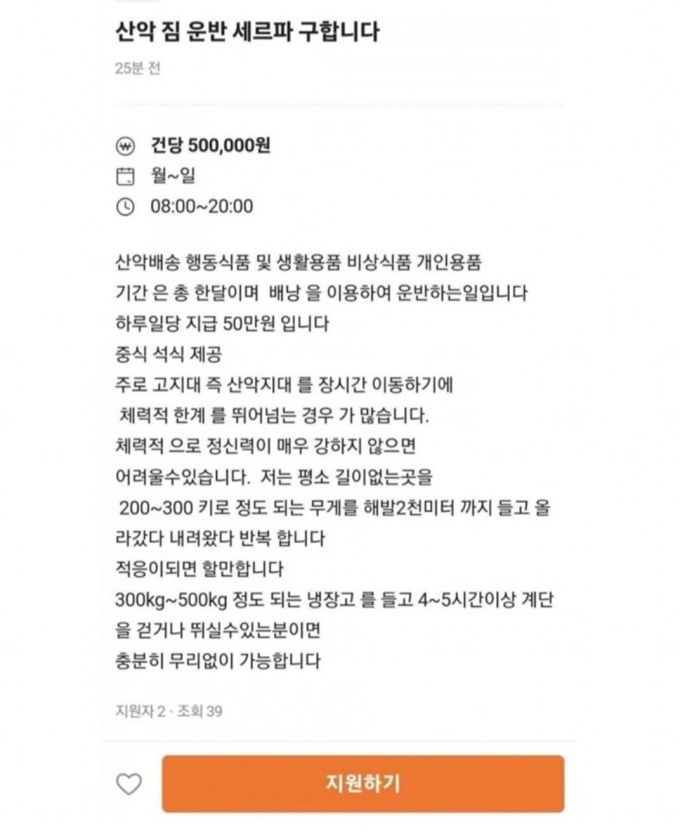The height and width of the screenshot is (831, 680).
Task: Tap the orange 지원하기 apply button
Action: click(x=363, y=783)
